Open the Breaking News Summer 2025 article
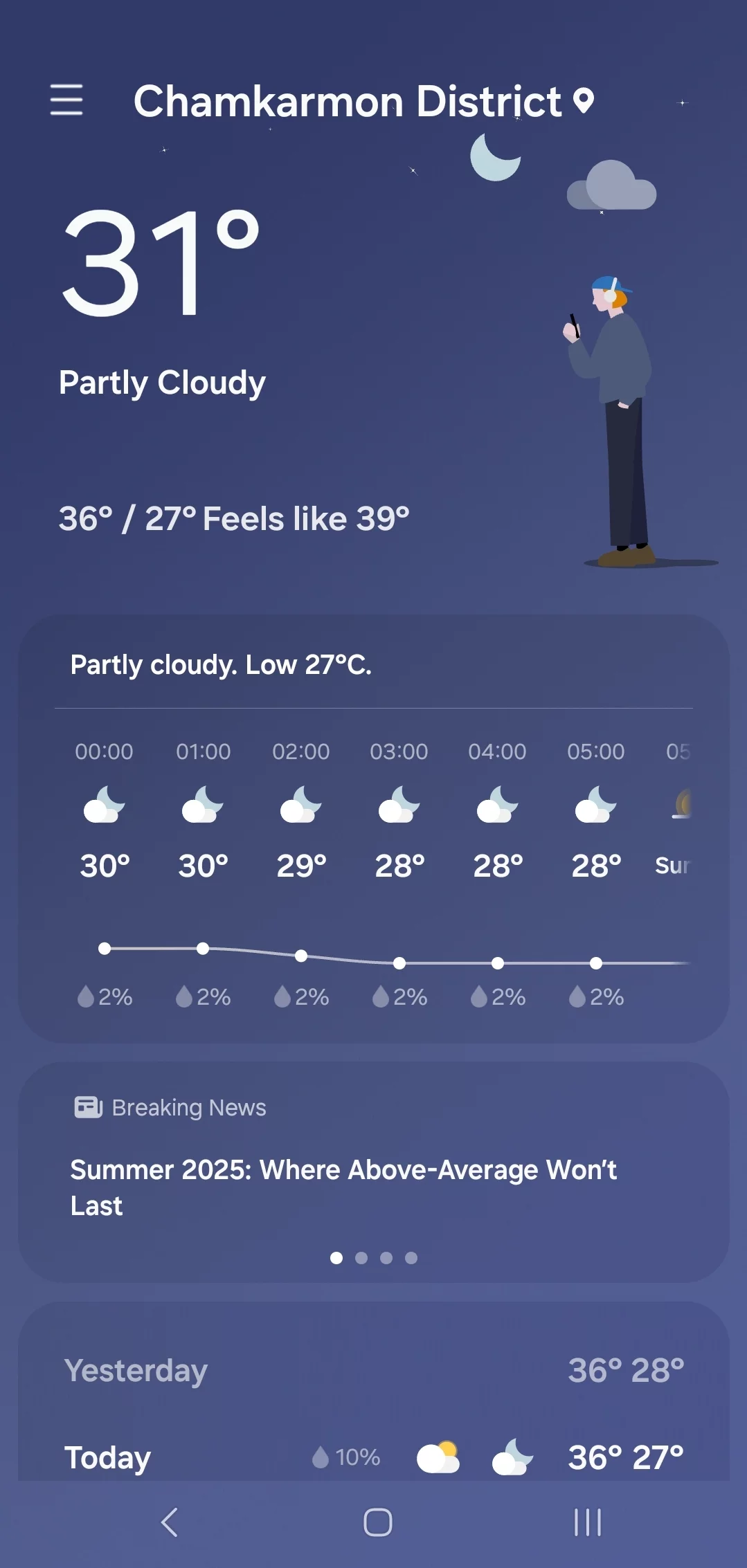The width and height of the screenshot is (747, 1568). (343, 1187)
